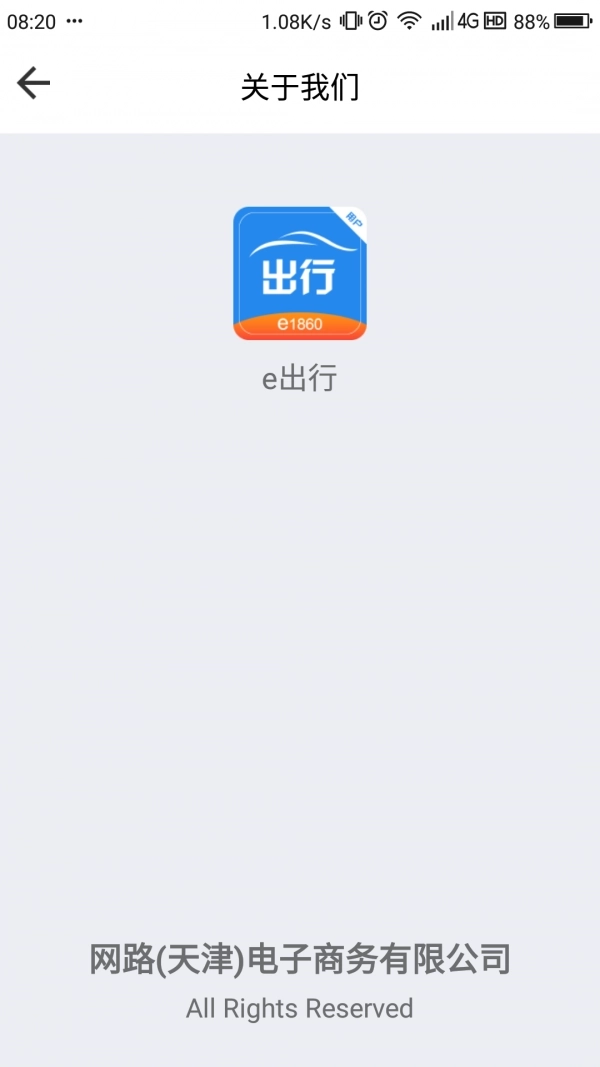Screen dimensions: 600x1067
Task: Go back from the 关于我们 page
Action: point(33,84)
